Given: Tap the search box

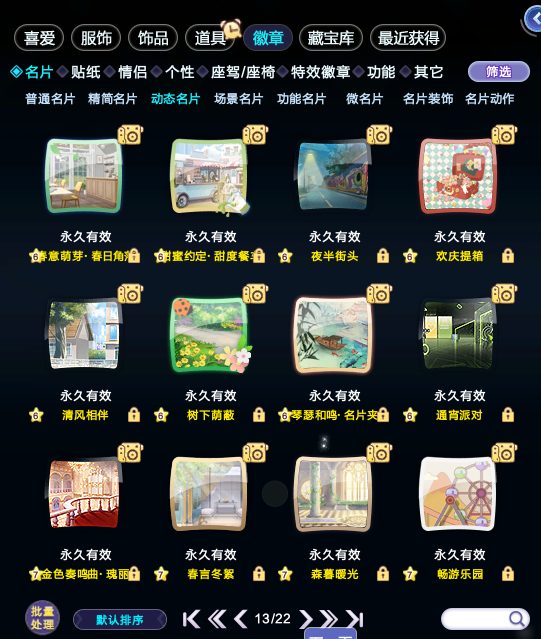Looking at the screenshot, I should [x=485, y=619].
